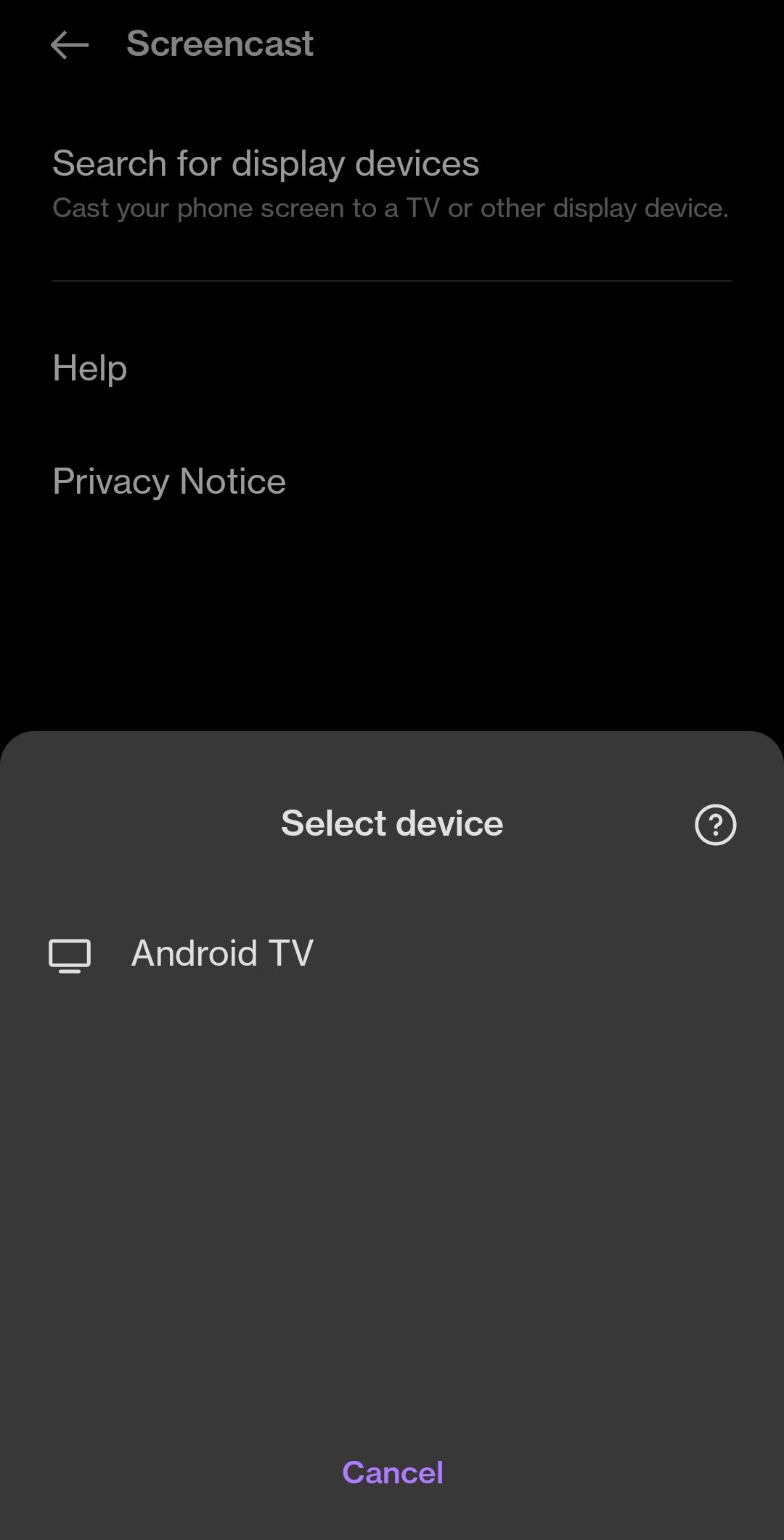Open the Help row

click(x=90, y=368)
